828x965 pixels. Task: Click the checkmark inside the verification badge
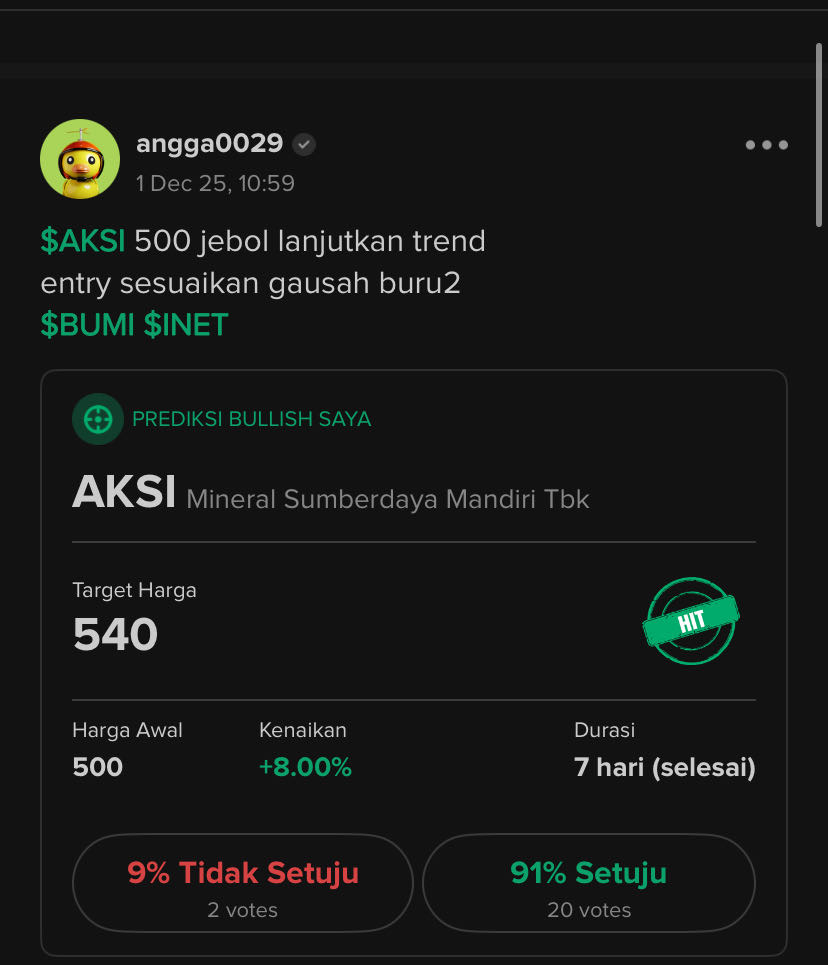point(302,144)
